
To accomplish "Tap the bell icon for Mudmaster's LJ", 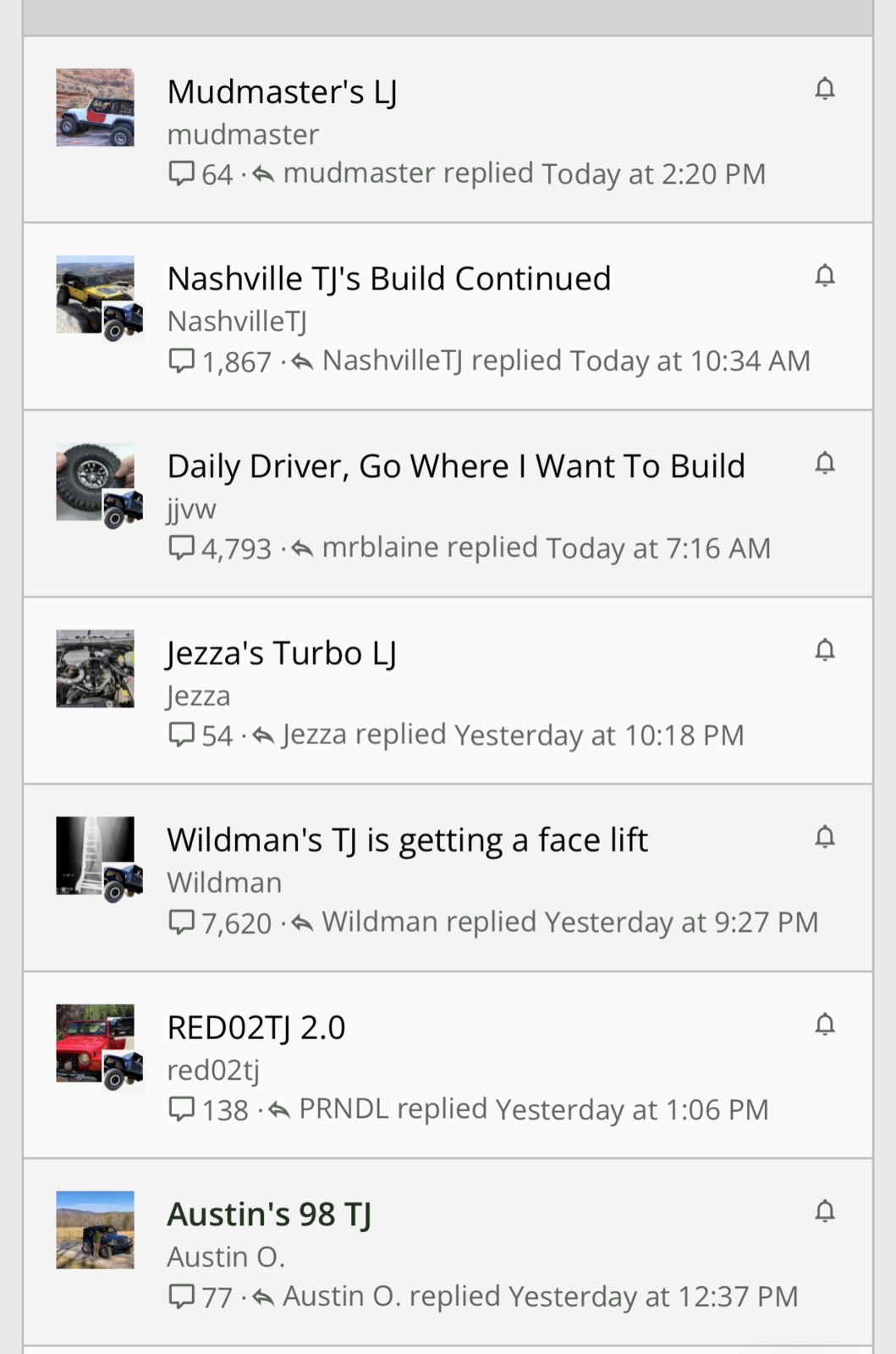I will (825, 89).
